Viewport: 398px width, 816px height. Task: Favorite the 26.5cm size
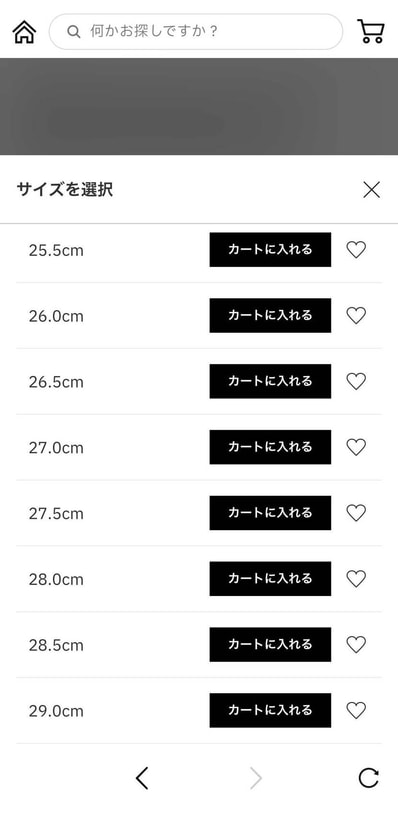point(356,381)
